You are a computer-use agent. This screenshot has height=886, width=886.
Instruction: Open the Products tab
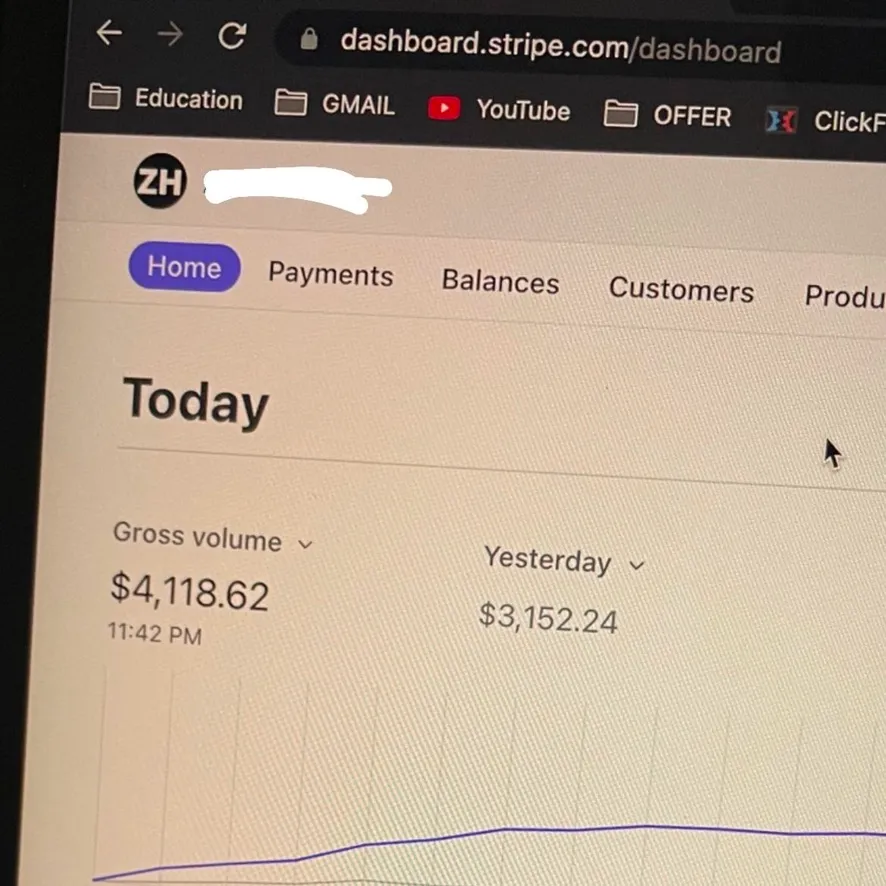[844, 297]
